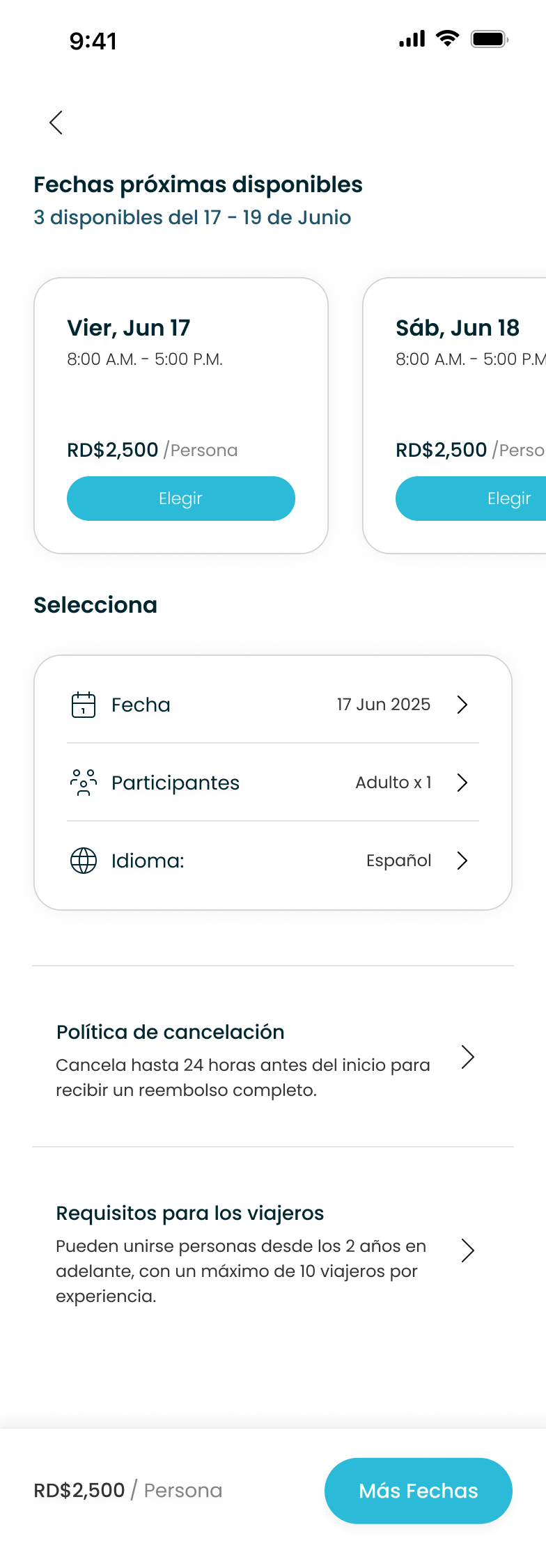This screenshot has height=1568, width=546.
Task: Click the participants group icon
Action: [x=83, y=783]
